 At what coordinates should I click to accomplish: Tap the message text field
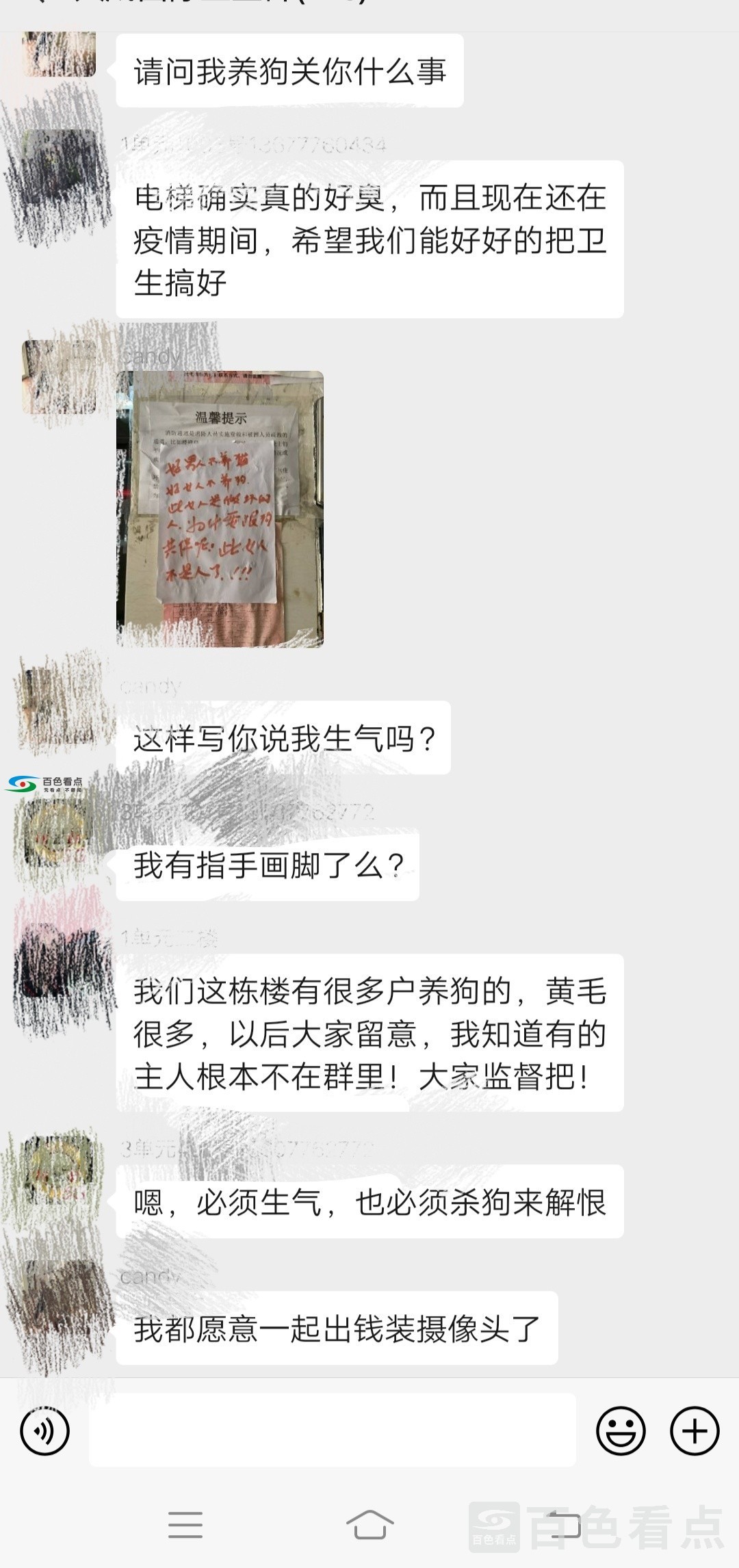[x=332, y=1430]
